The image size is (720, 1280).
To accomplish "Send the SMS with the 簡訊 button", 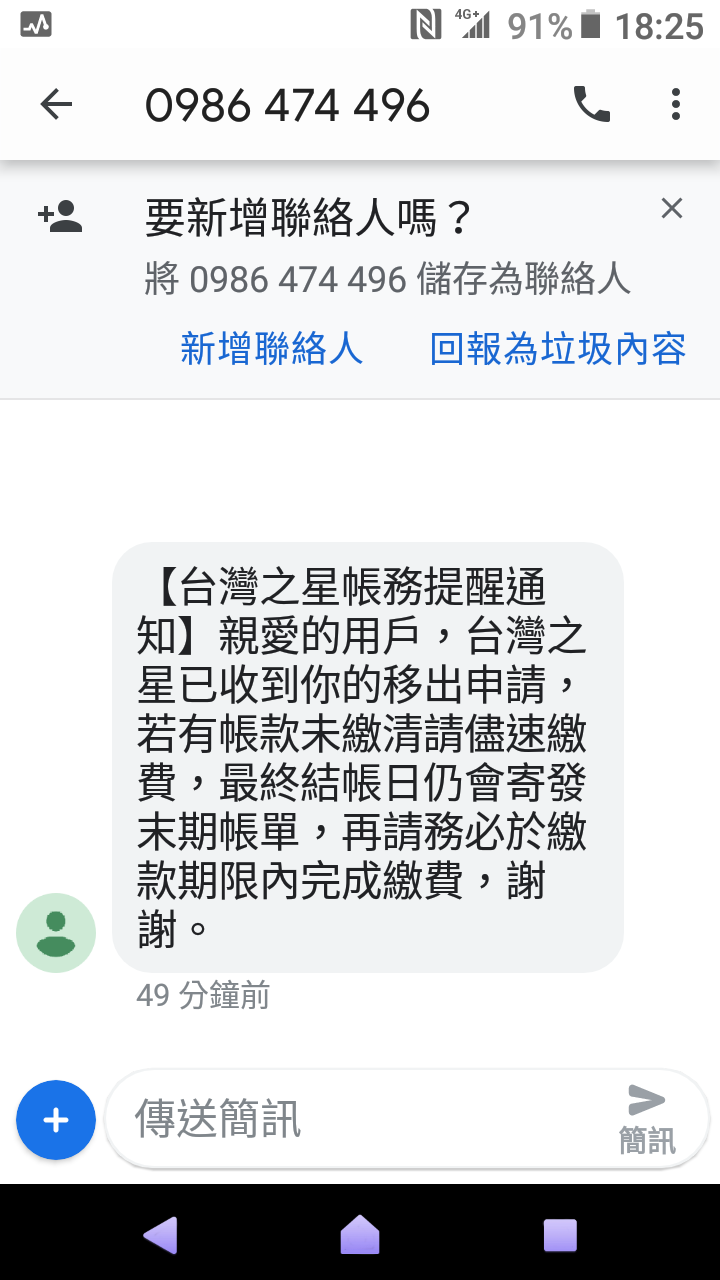I will pos(647,1118).
